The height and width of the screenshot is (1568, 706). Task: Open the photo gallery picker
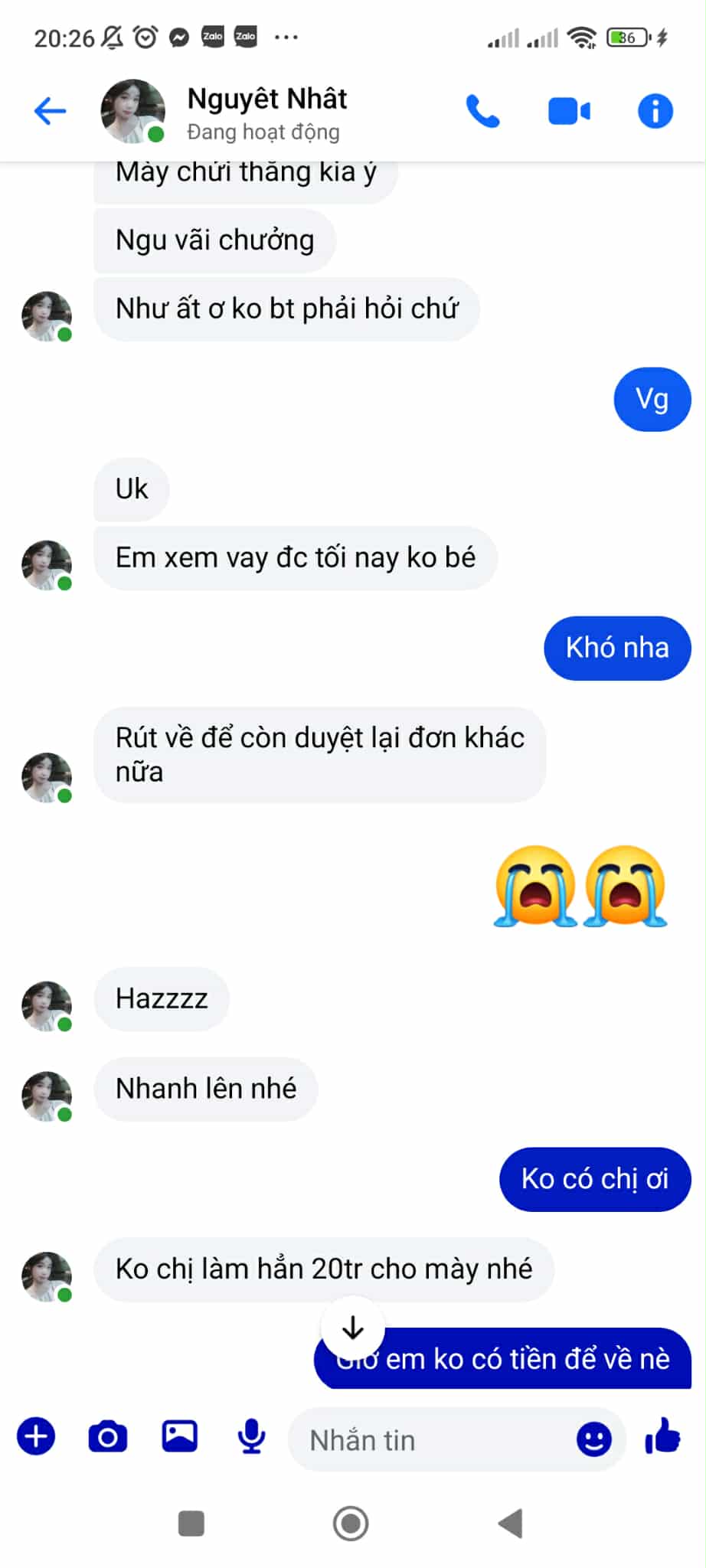180,1436
